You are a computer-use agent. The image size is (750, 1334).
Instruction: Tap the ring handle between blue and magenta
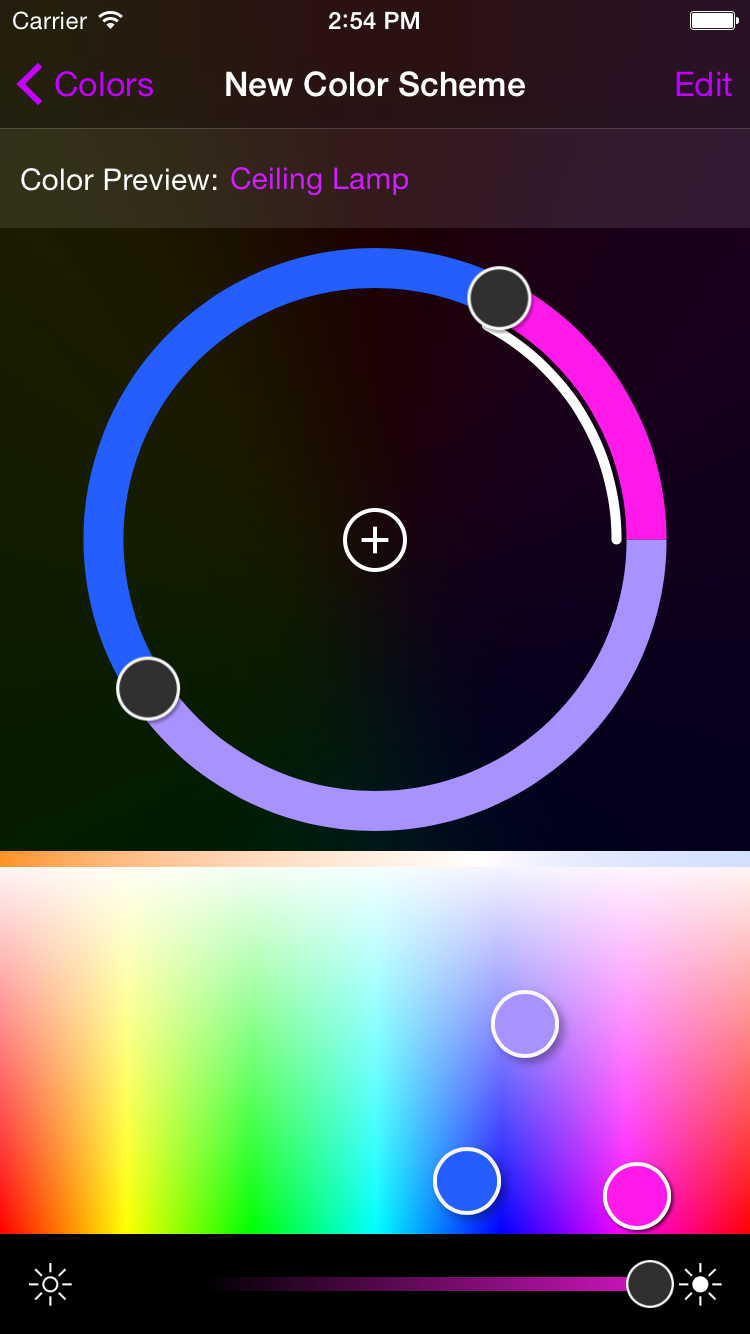pos(499,297)
